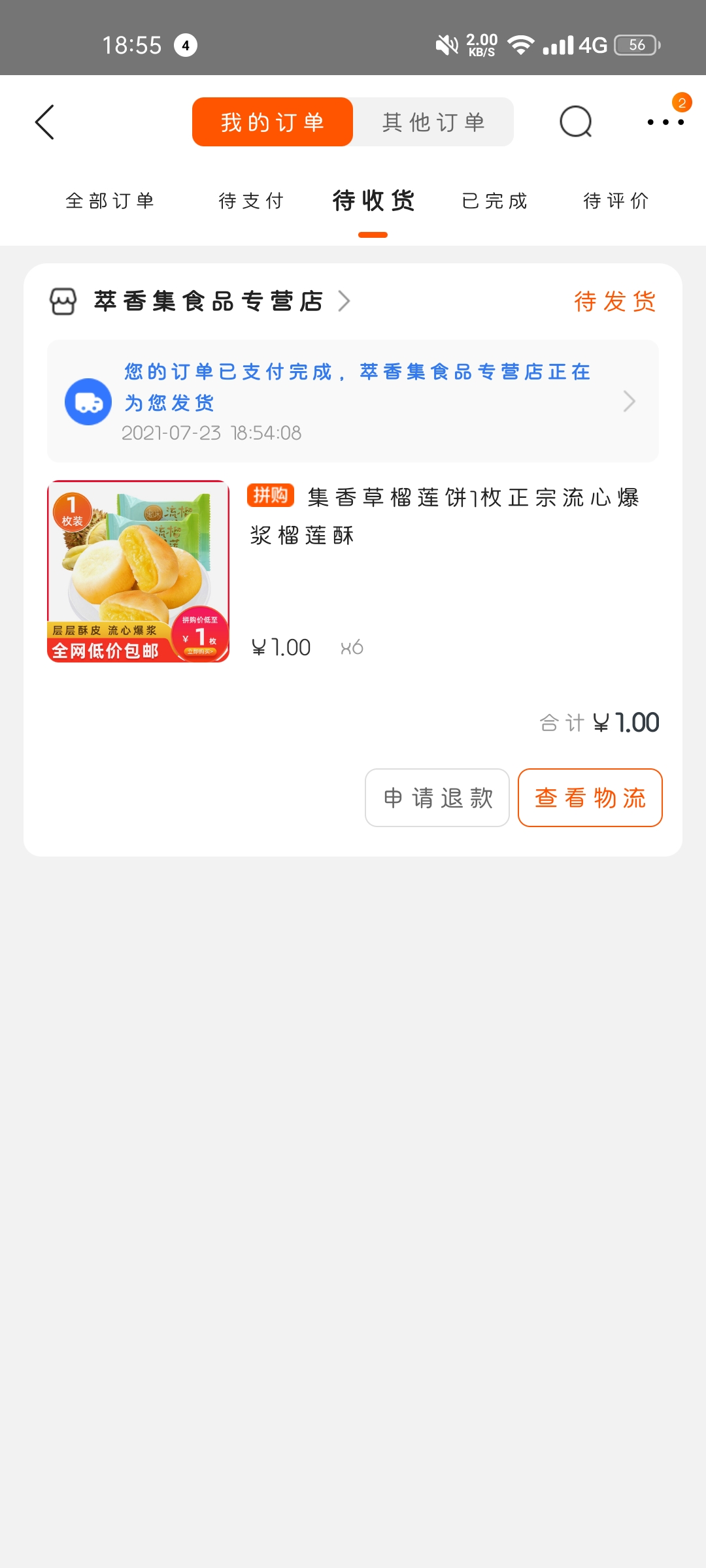This screenshot has width=706, height=1568.
Task: Switch to 全部订单 tab
Action: [x=110, y=201]
